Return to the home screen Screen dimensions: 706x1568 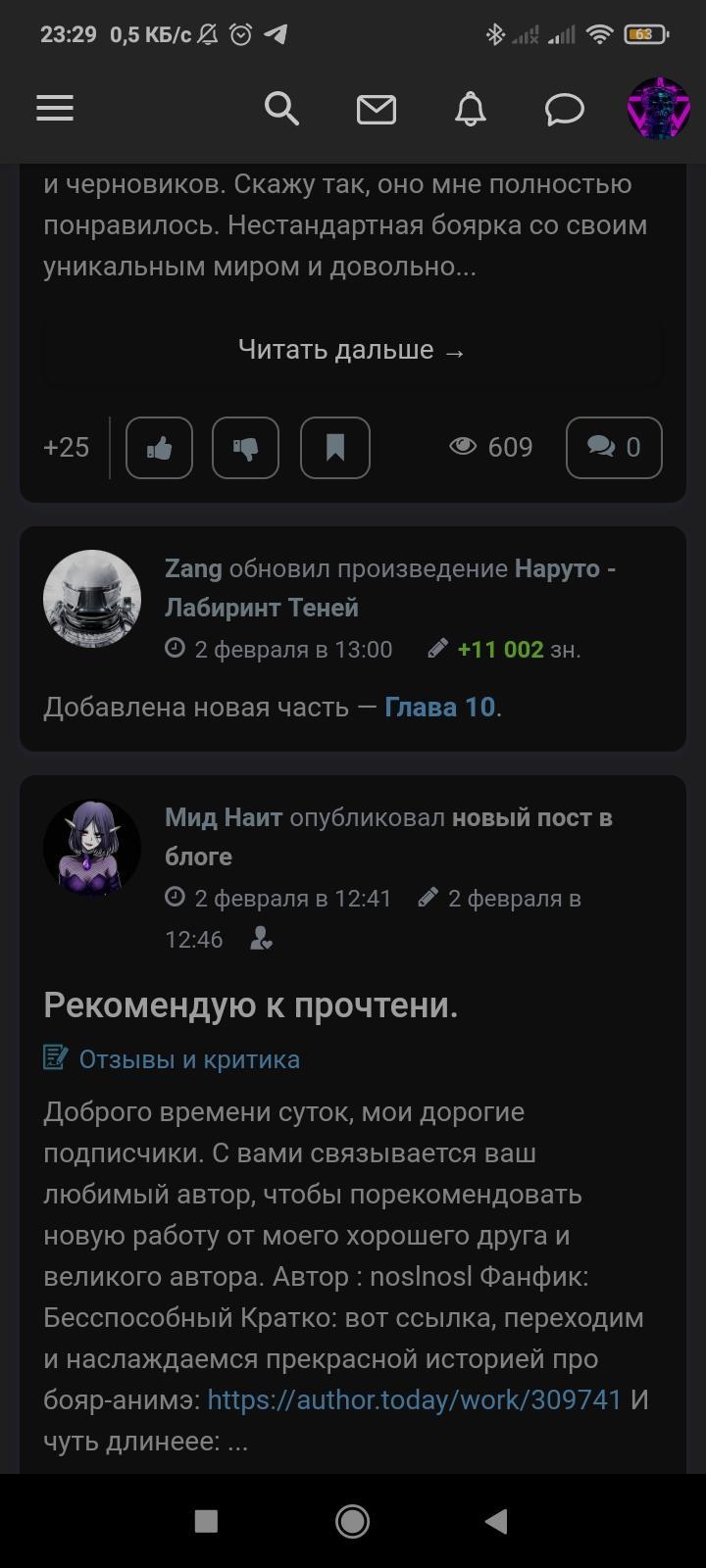point(352,1521)
